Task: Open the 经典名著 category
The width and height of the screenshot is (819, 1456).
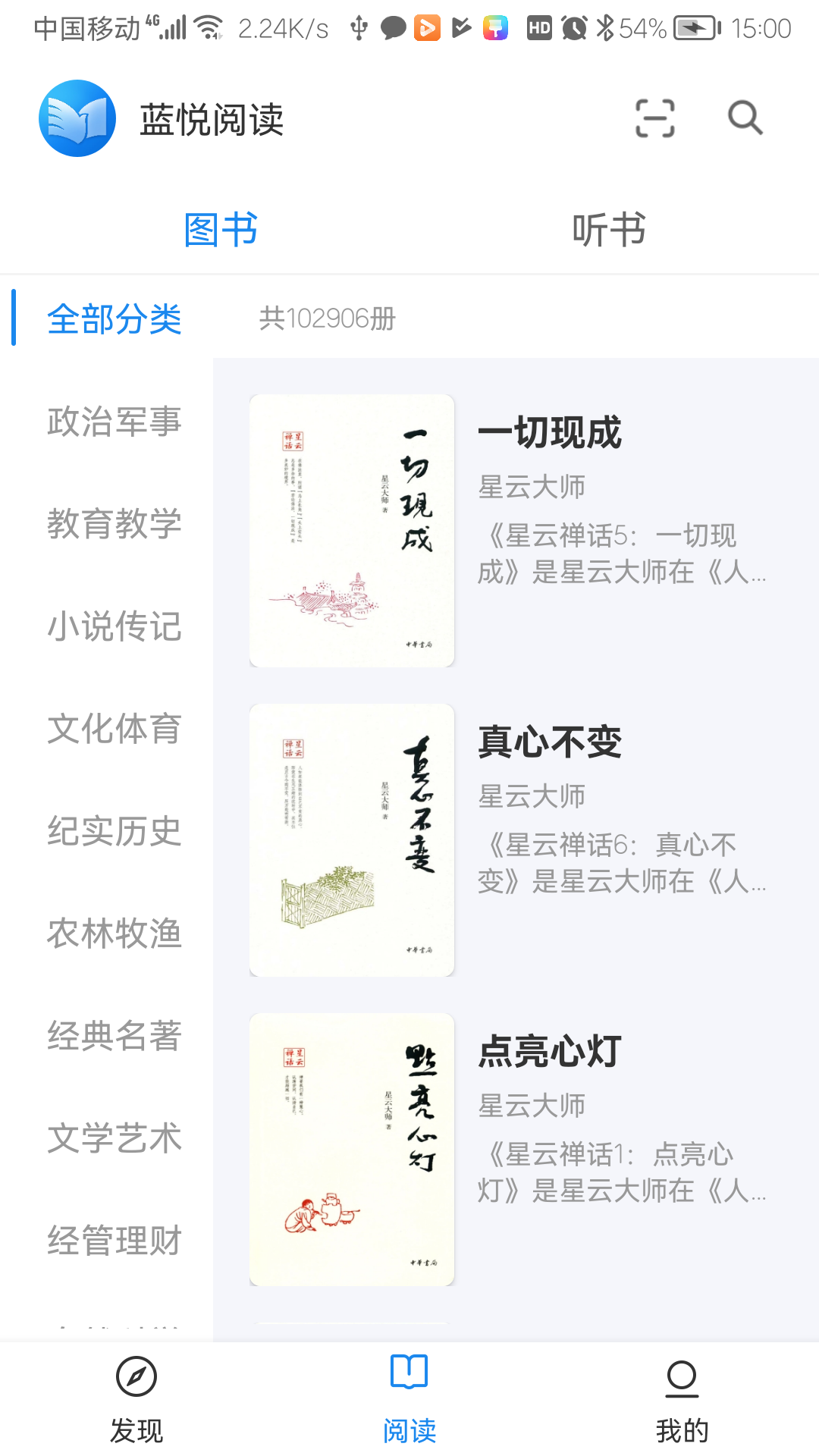Action: pos(114,1036)
